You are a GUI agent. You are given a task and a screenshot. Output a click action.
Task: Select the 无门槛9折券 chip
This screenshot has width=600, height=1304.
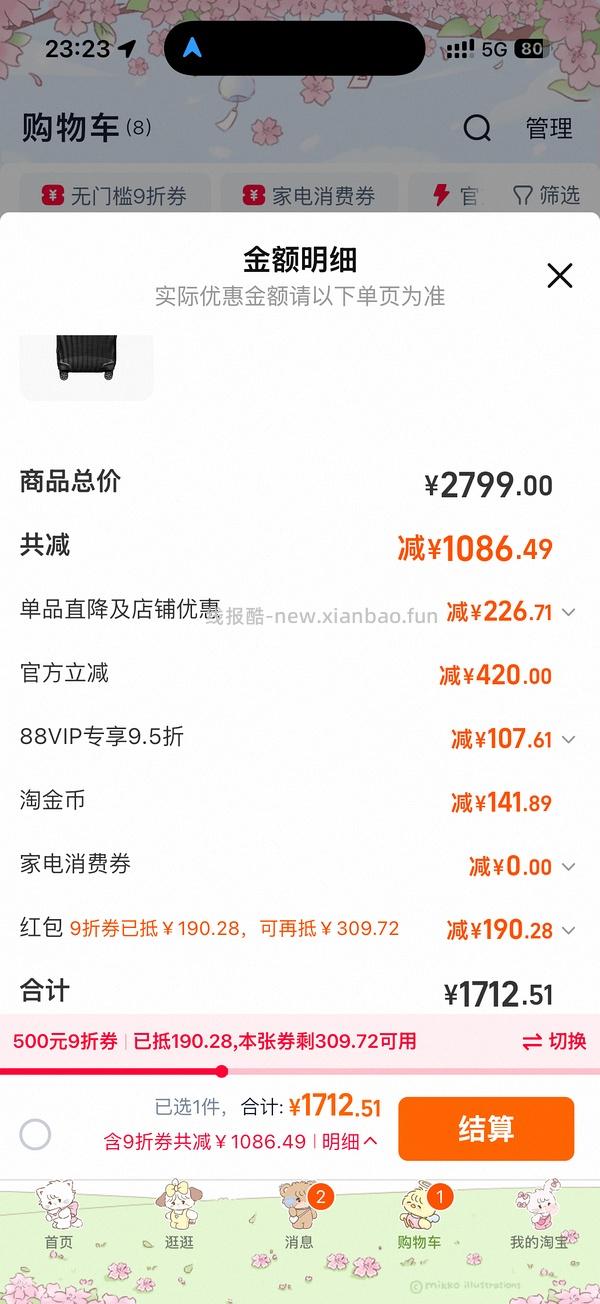click(114, 196)
